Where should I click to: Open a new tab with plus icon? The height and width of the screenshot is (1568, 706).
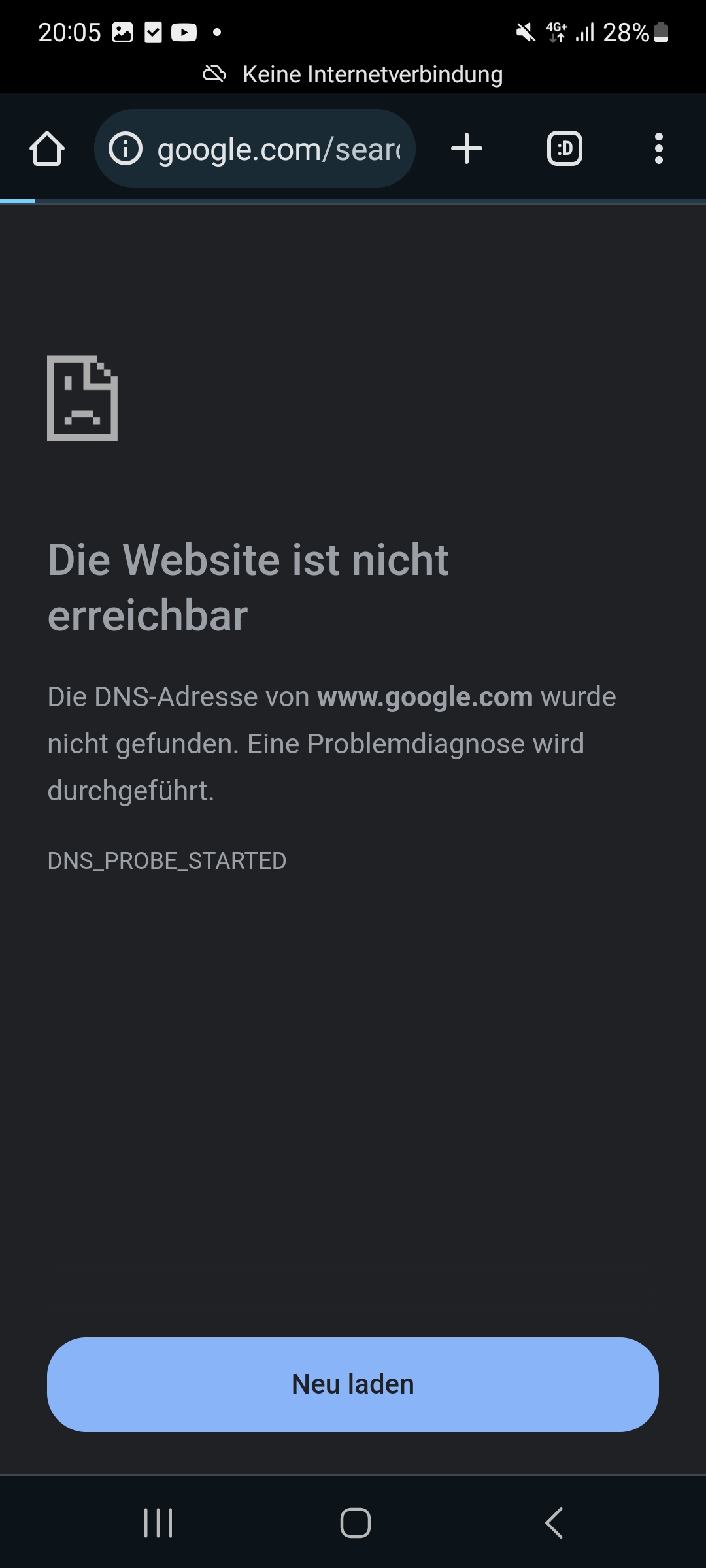coord(467,148)
